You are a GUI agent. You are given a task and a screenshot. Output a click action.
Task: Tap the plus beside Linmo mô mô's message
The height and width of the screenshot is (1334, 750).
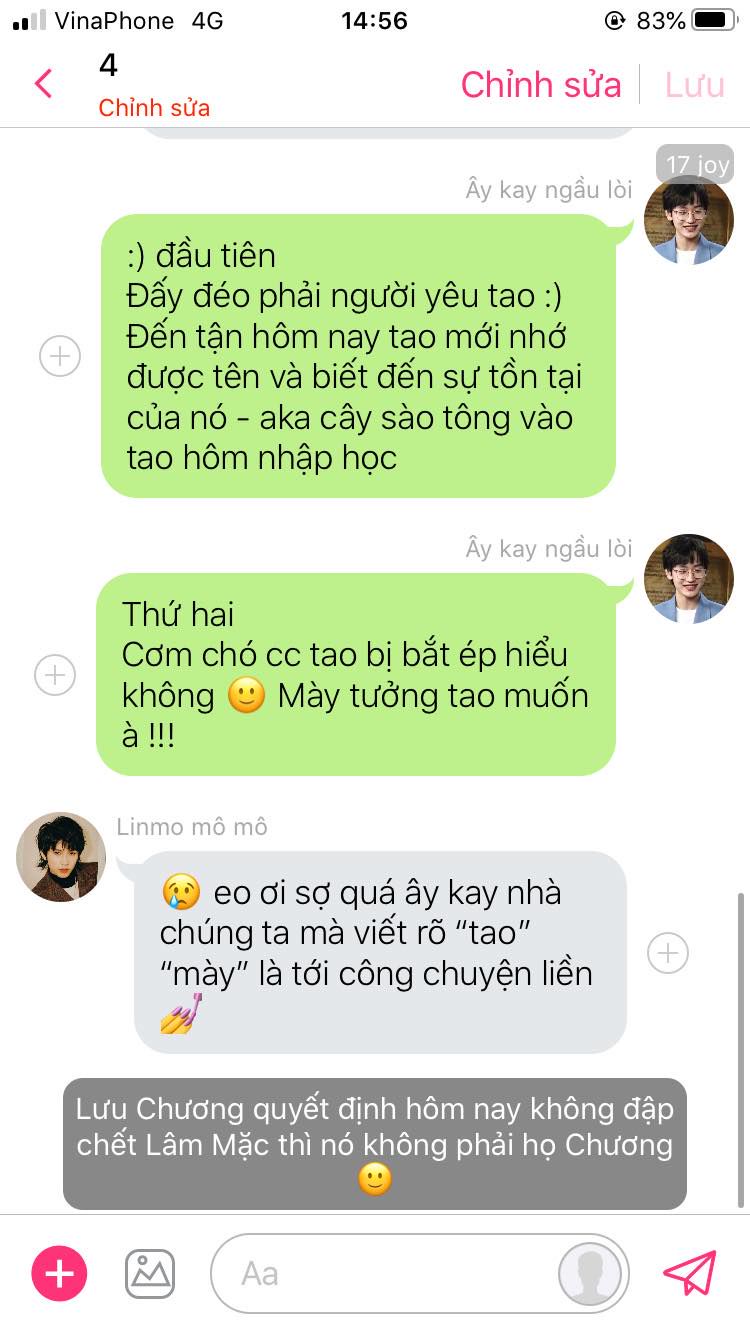coord(667,953)
